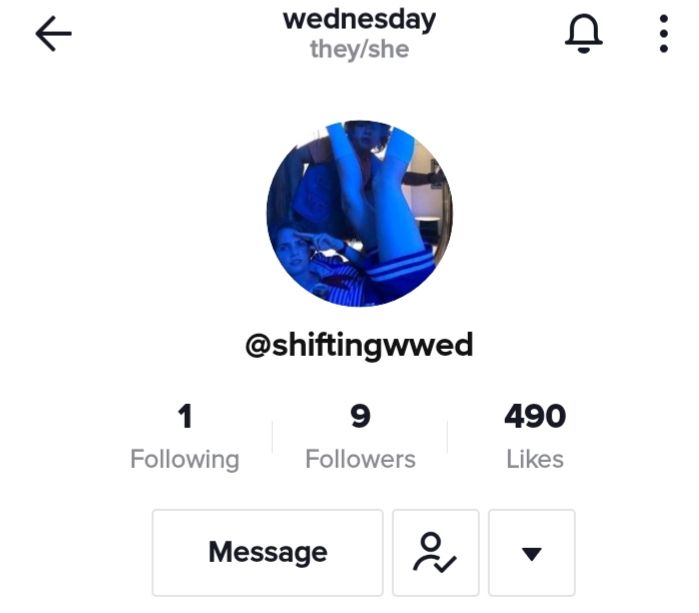Tap the followed-status person icon button
The height and width of the screenshot is (613, 699).
click(435, 552)
